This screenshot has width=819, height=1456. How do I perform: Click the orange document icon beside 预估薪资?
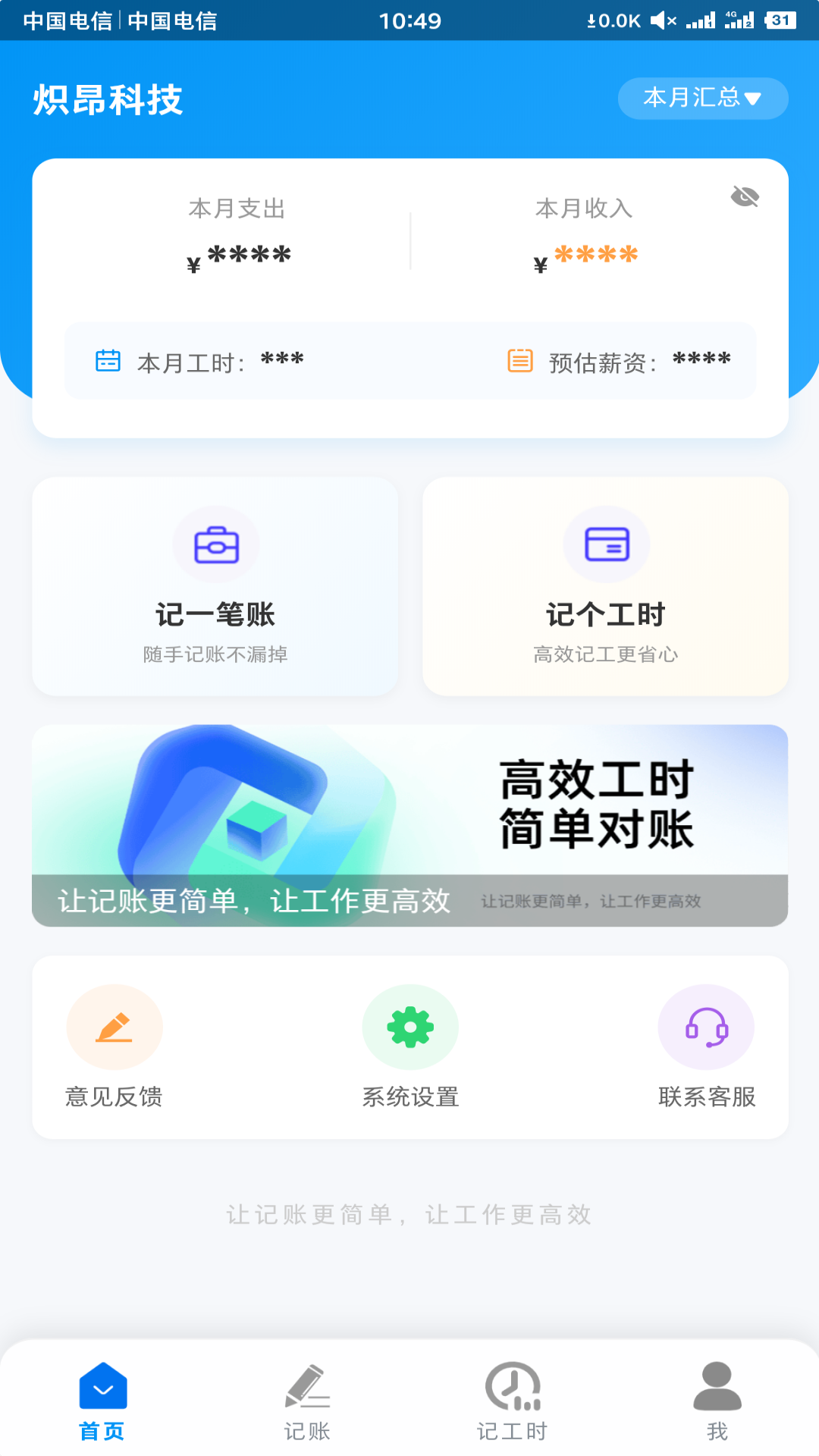coord(519,360)
